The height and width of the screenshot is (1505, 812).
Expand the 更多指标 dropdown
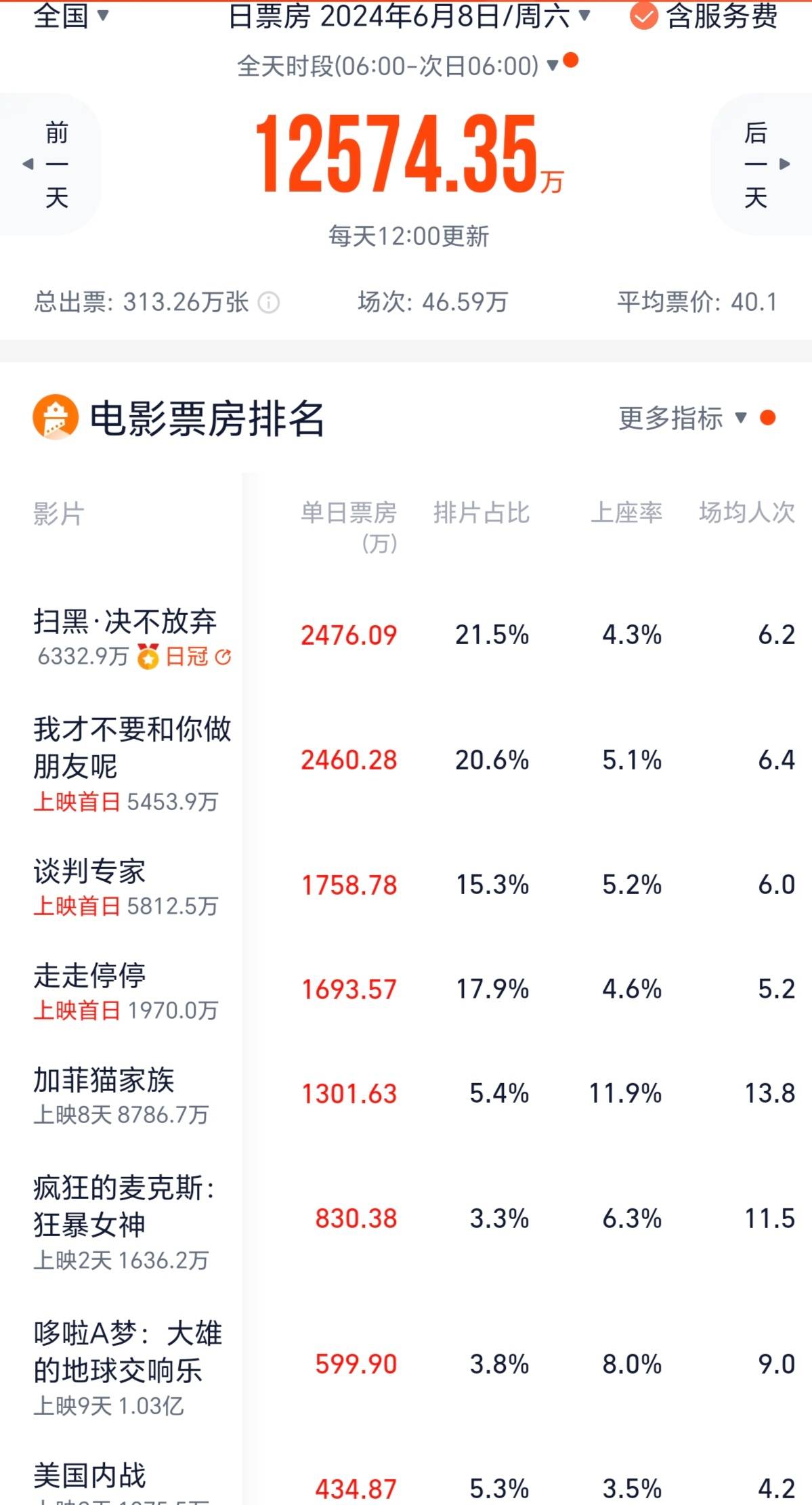(x=684, y=418)
